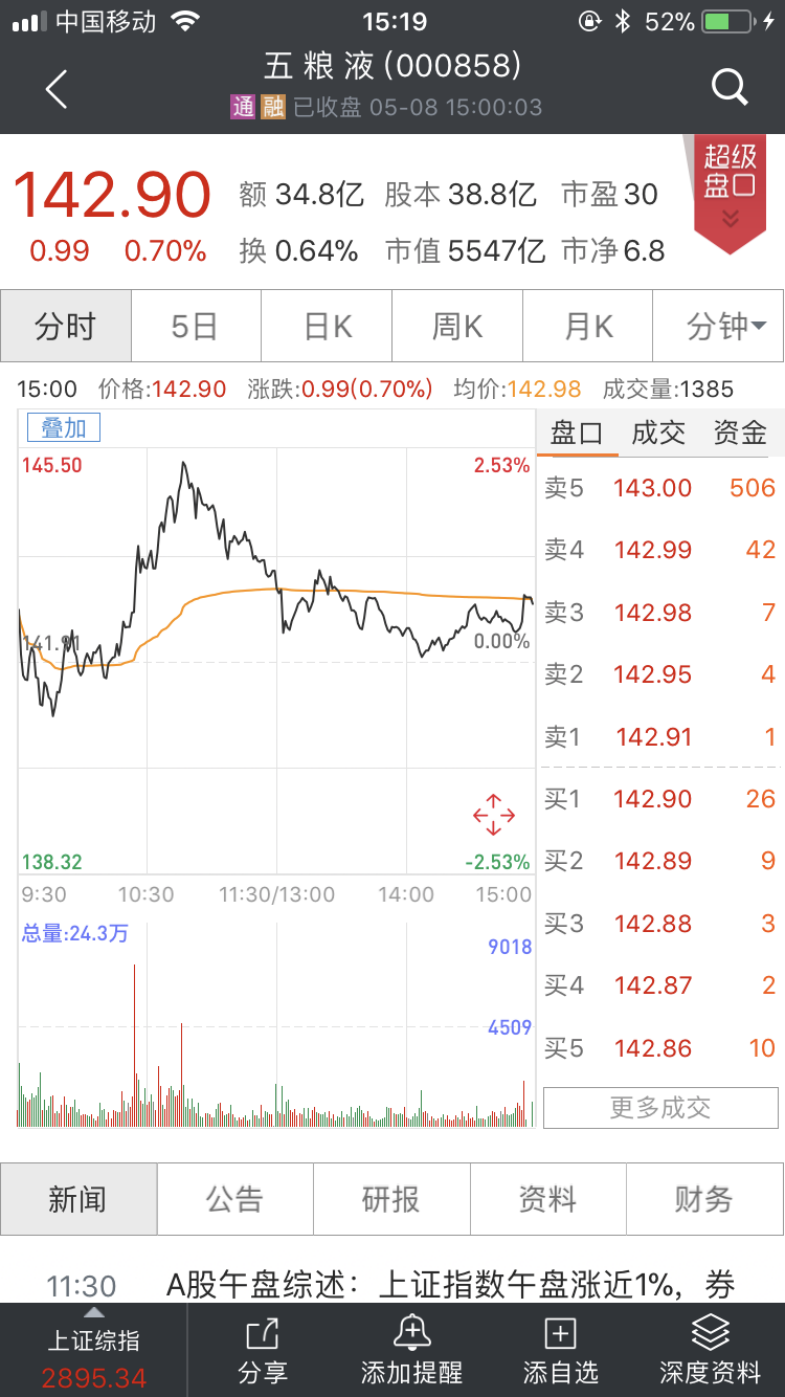Viewport: 785px width, 1397px height.
Task: Switch to the 5日 chart tab
Action: pyautogui.click(x=195, y=326)
